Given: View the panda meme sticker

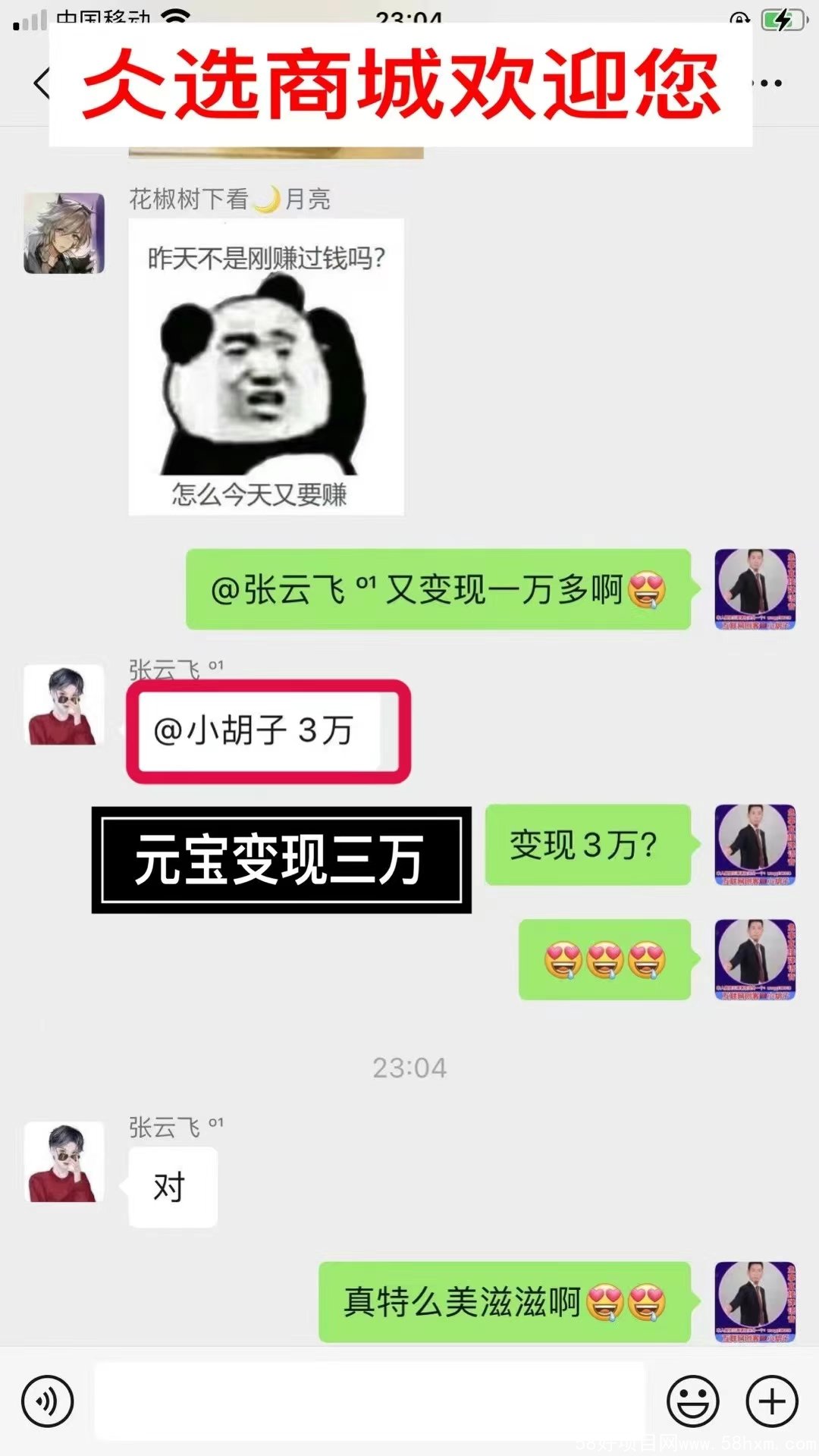Looking at the screenshot, I should tap(266, 367).
